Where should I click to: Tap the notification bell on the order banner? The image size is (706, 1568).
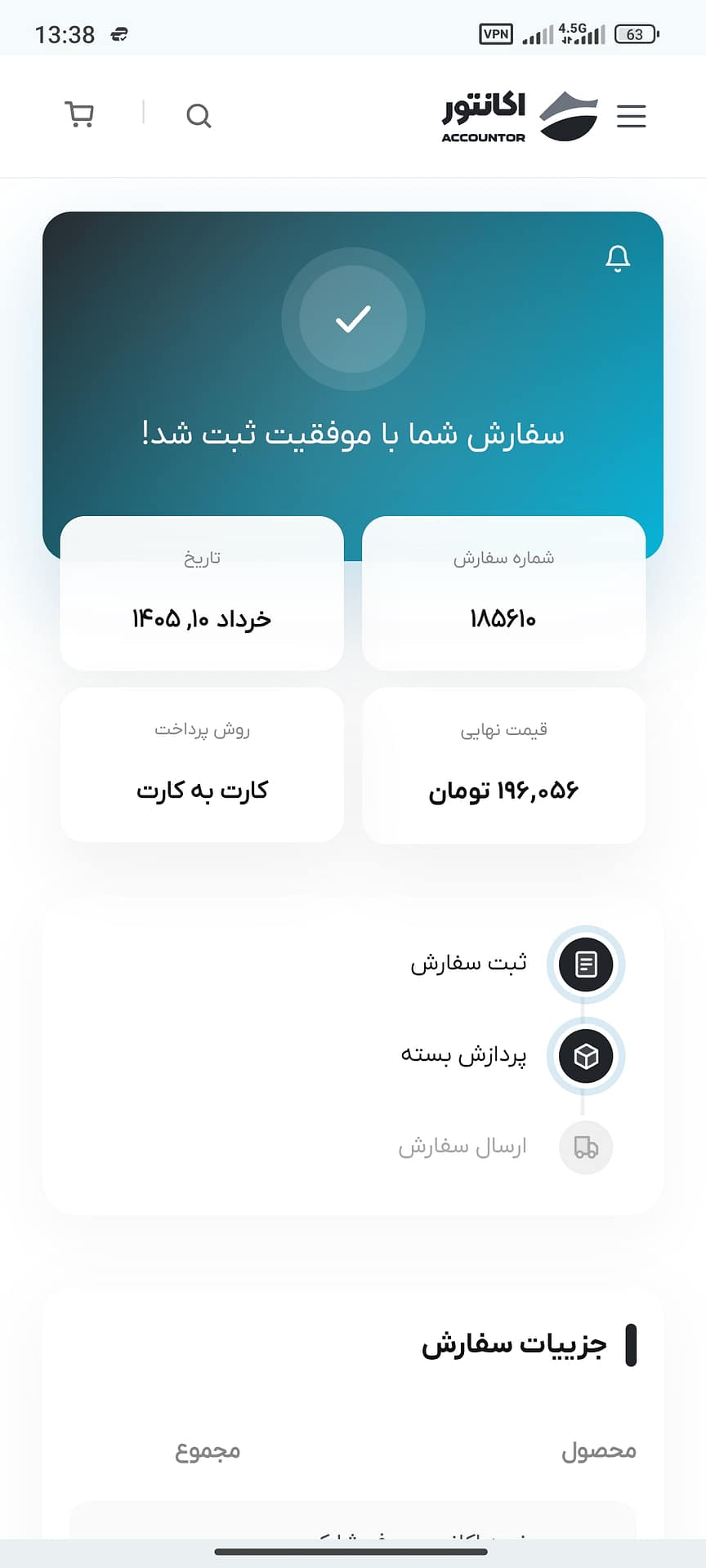pyautogui.click(x=618, y=258)
